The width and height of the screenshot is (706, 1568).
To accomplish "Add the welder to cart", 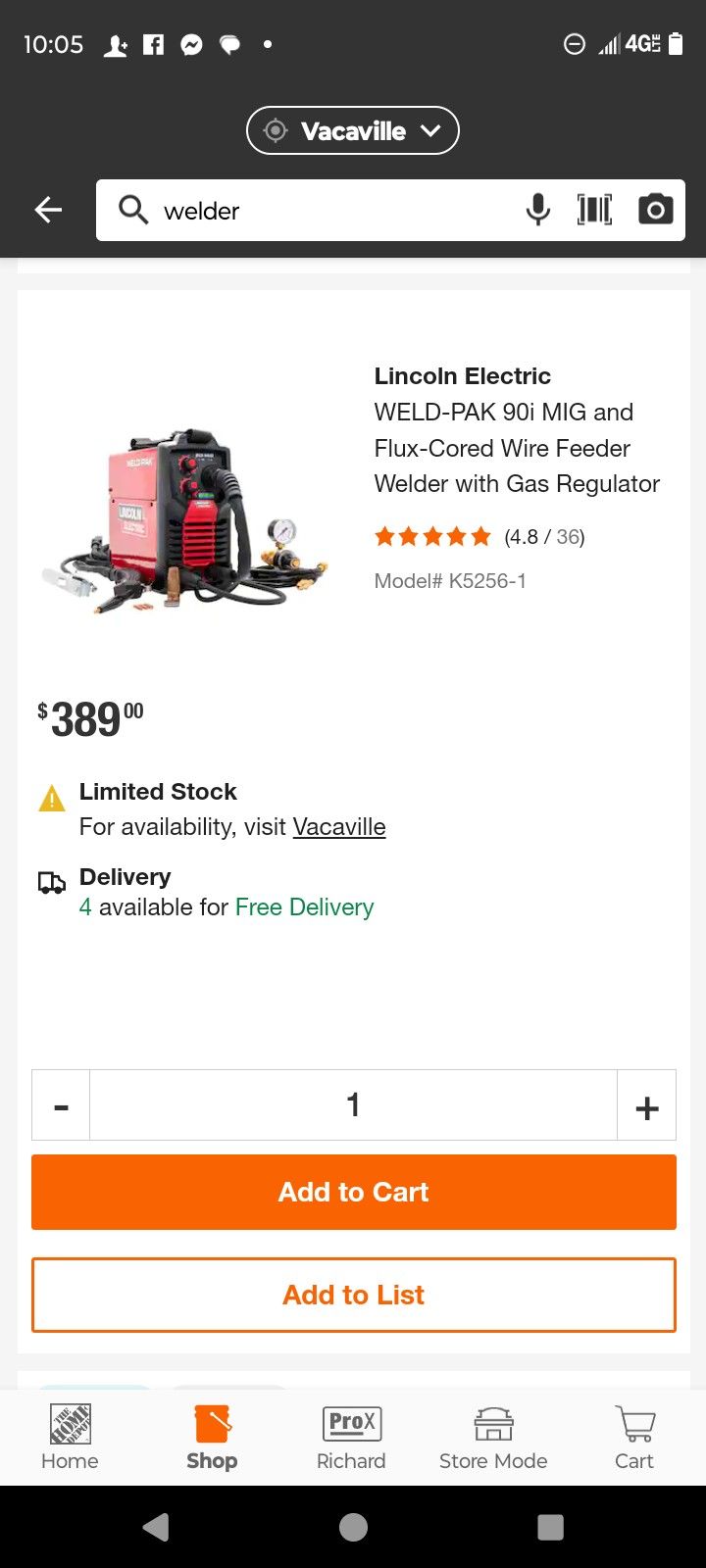I will click(353, 1192).
